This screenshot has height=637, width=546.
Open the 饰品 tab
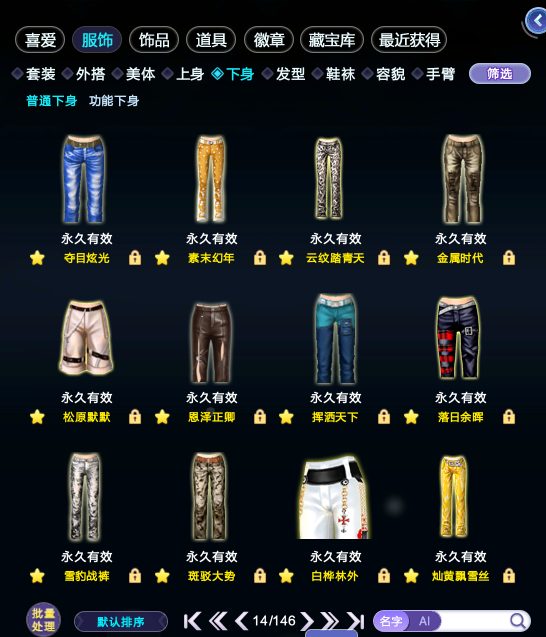click(154, 40)
